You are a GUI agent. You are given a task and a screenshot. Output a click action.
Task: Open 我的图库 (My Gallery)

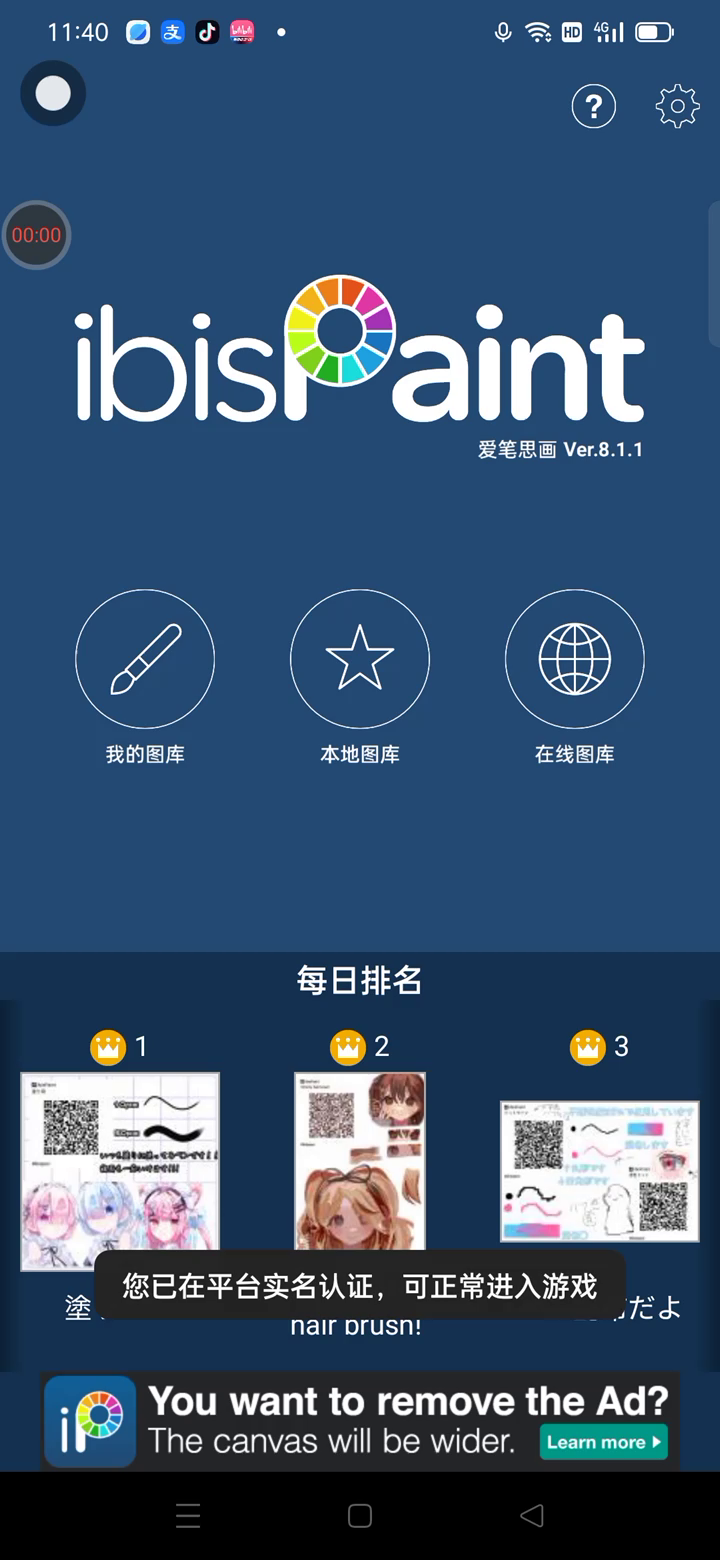coord(145,659)
